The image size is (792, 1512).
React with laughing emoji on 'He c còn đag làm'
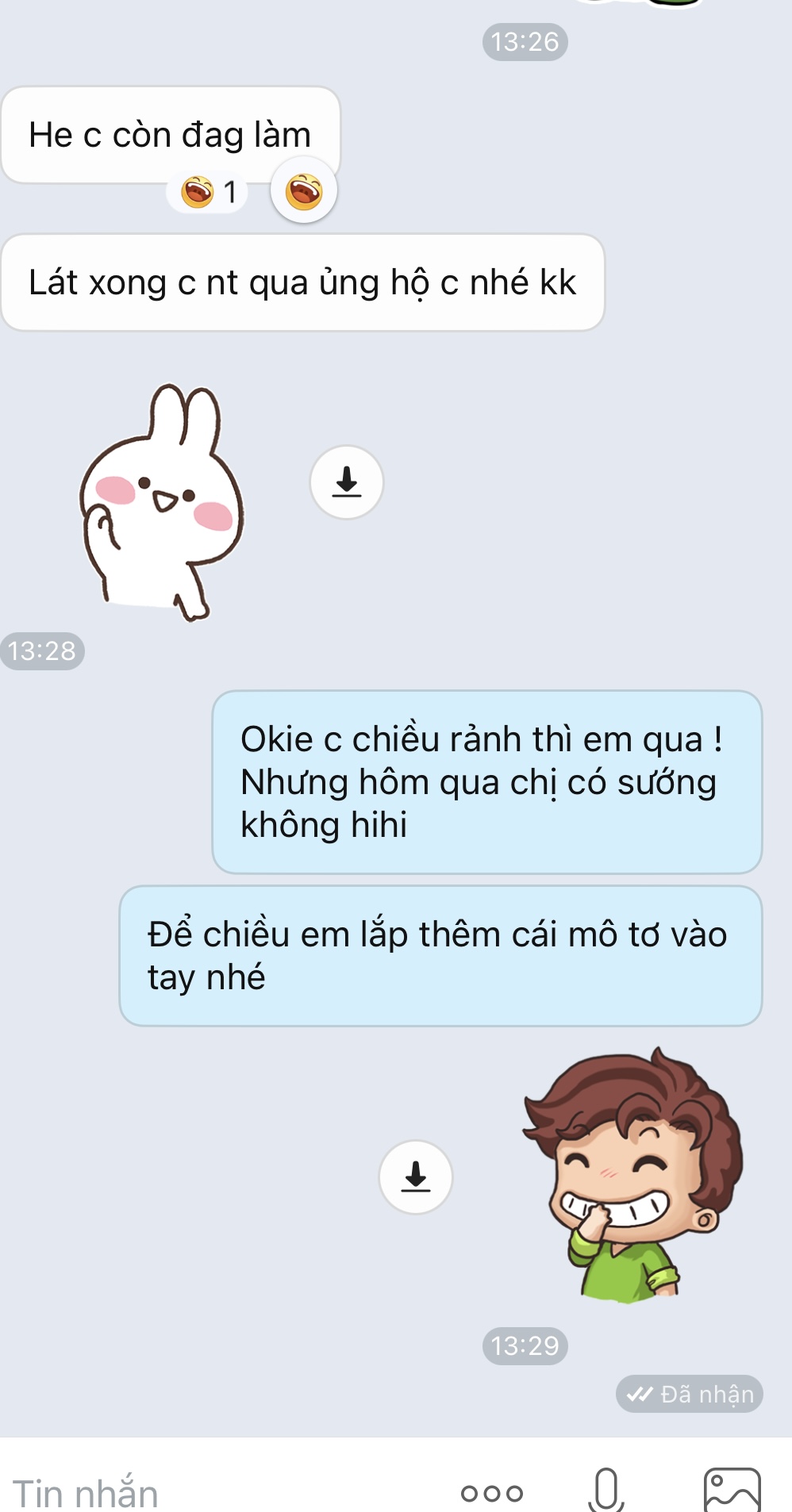[304, 191]
